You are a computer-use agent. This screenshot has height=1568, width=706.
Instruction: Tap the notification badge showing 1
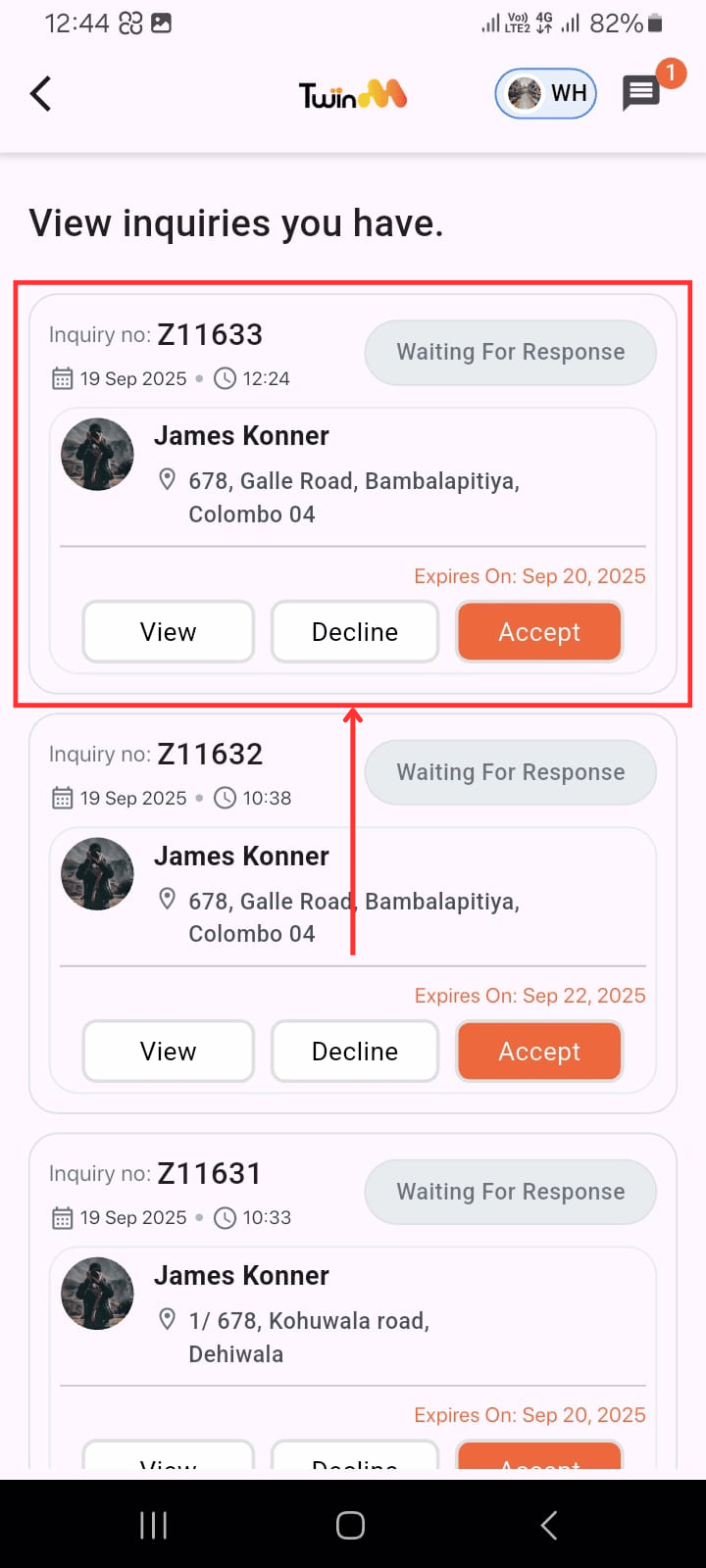point(672,73)
